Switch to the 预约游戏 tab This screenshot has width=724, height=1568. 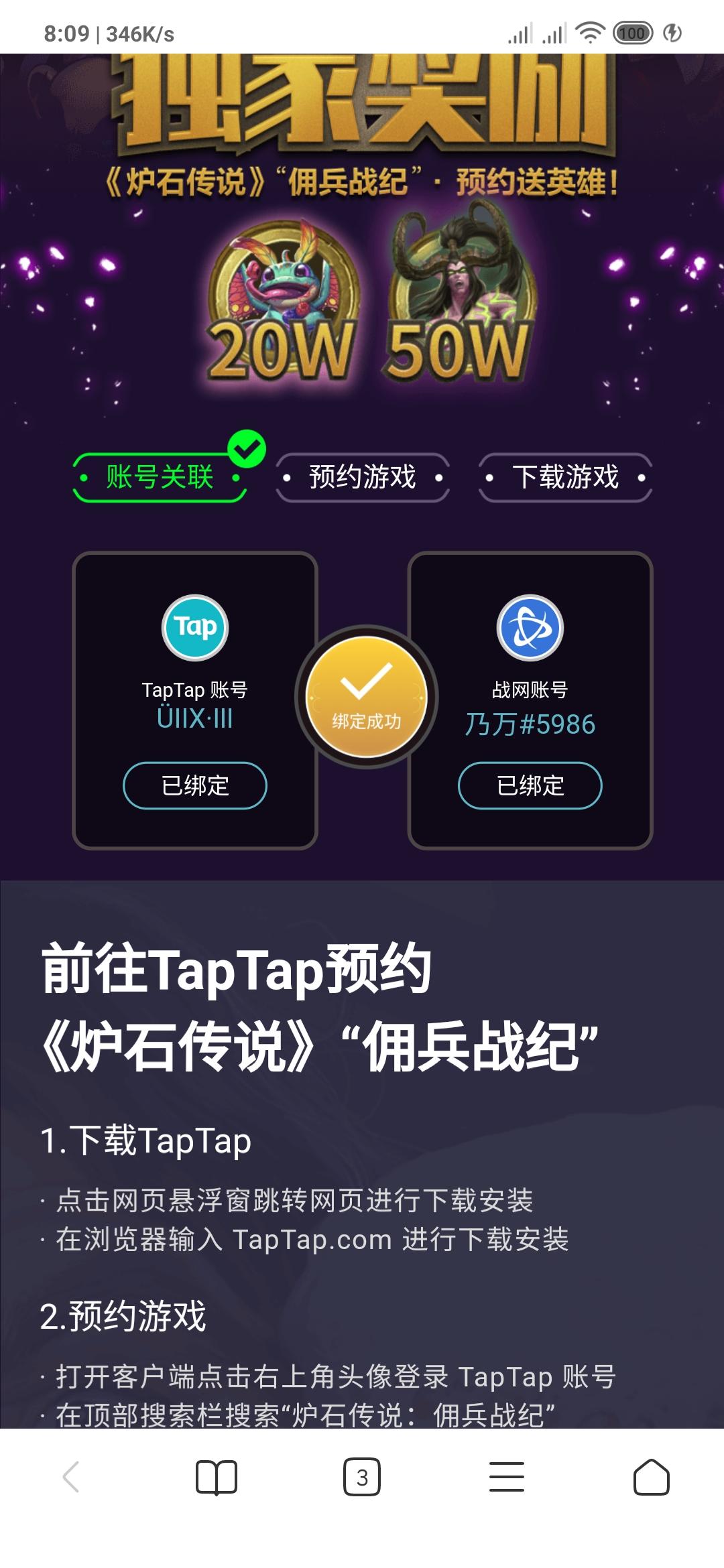pos(362,477)
